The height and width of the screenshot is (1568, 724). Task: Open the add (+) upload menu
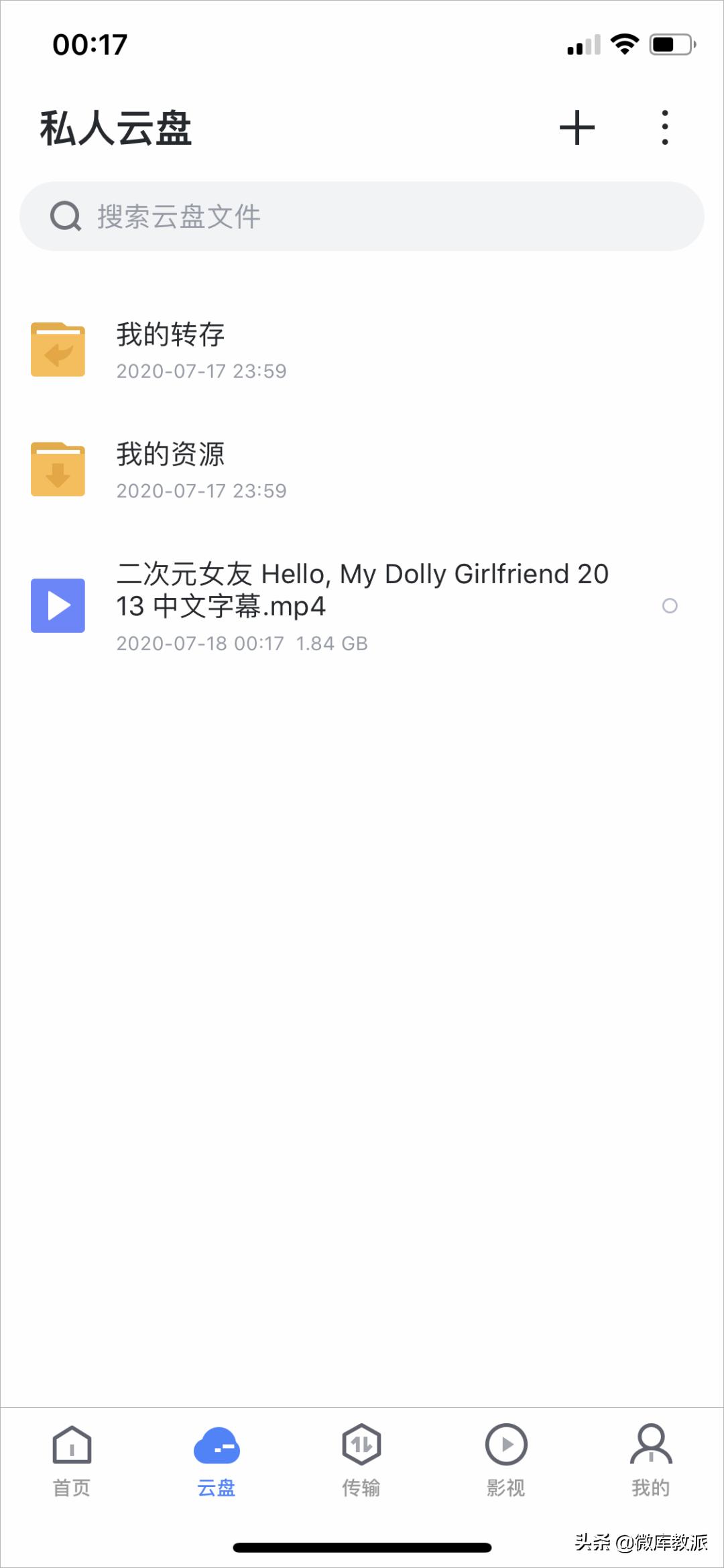click(x=577, y=127)
